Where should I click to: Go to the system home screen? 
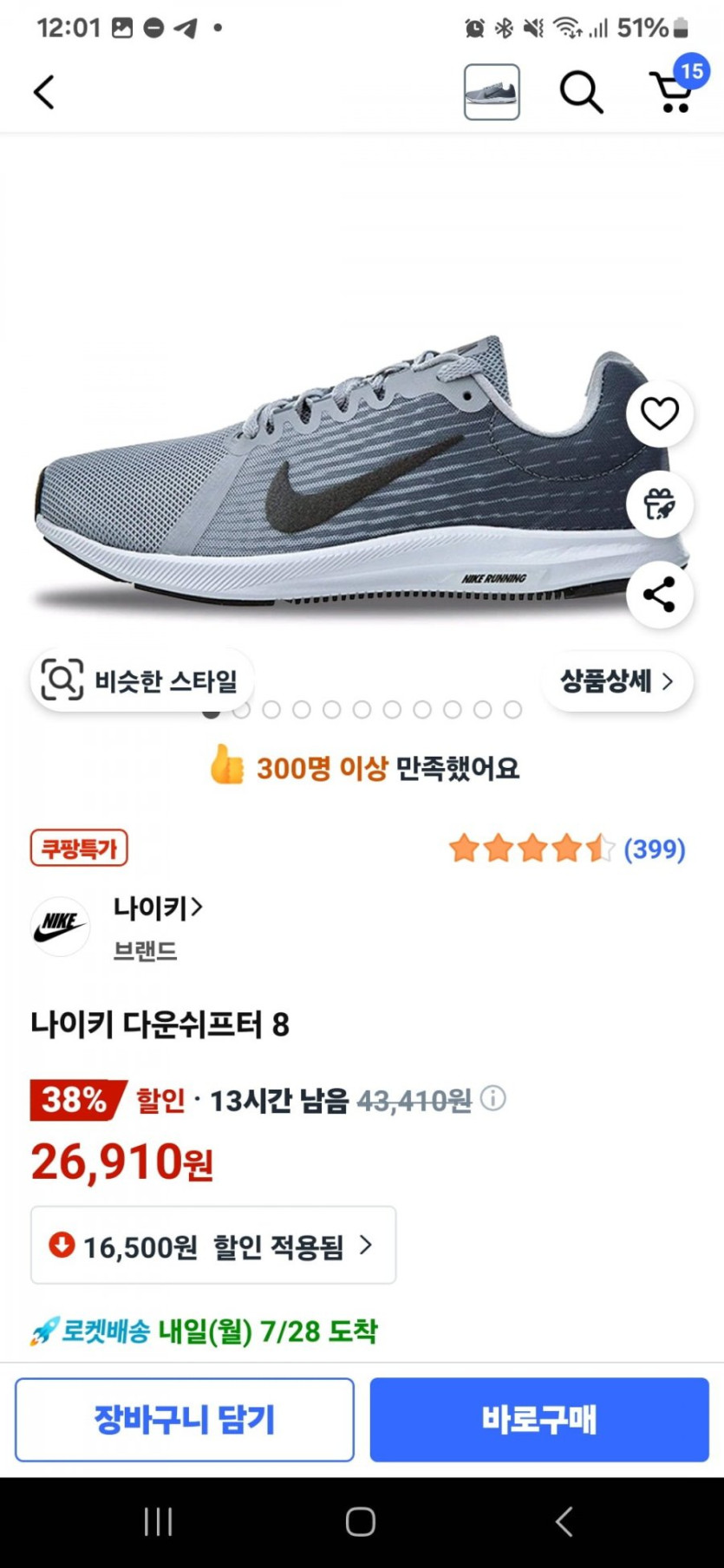[x=361, y=1521]
